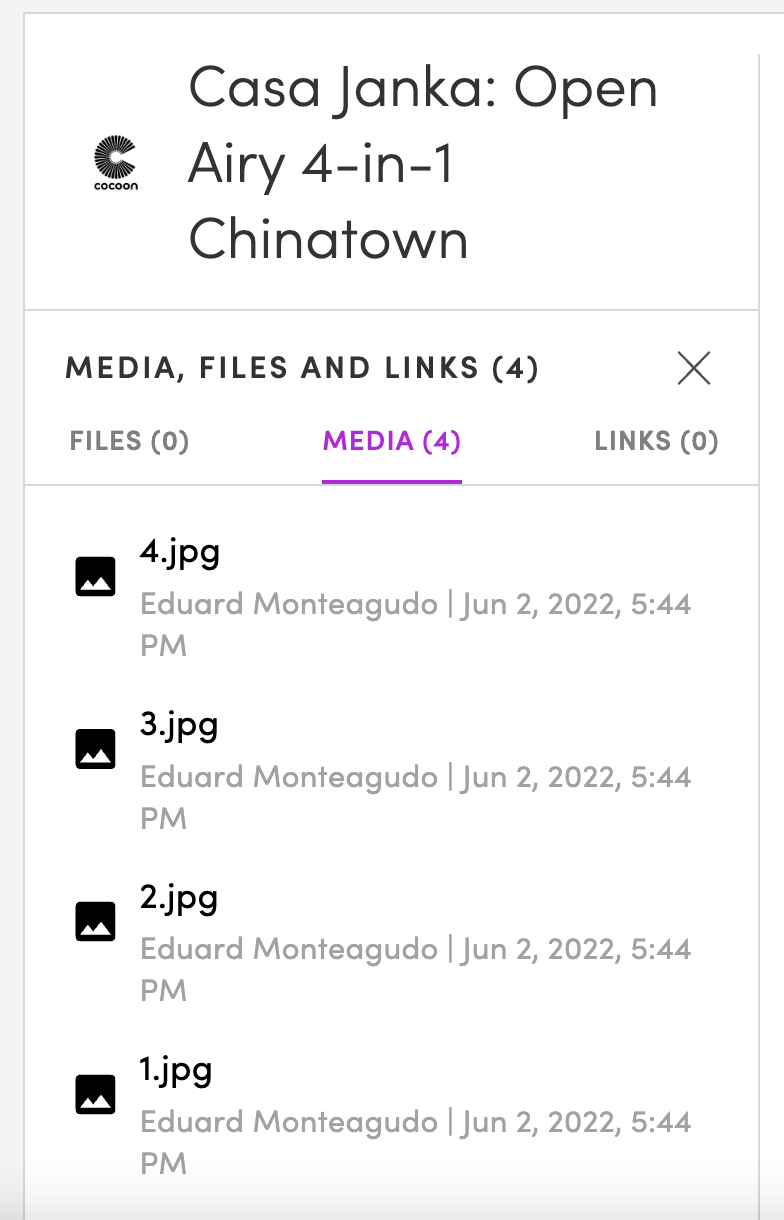Open the 3.jpg media file
784x1220 pixels.
click(x=180, y=725)
